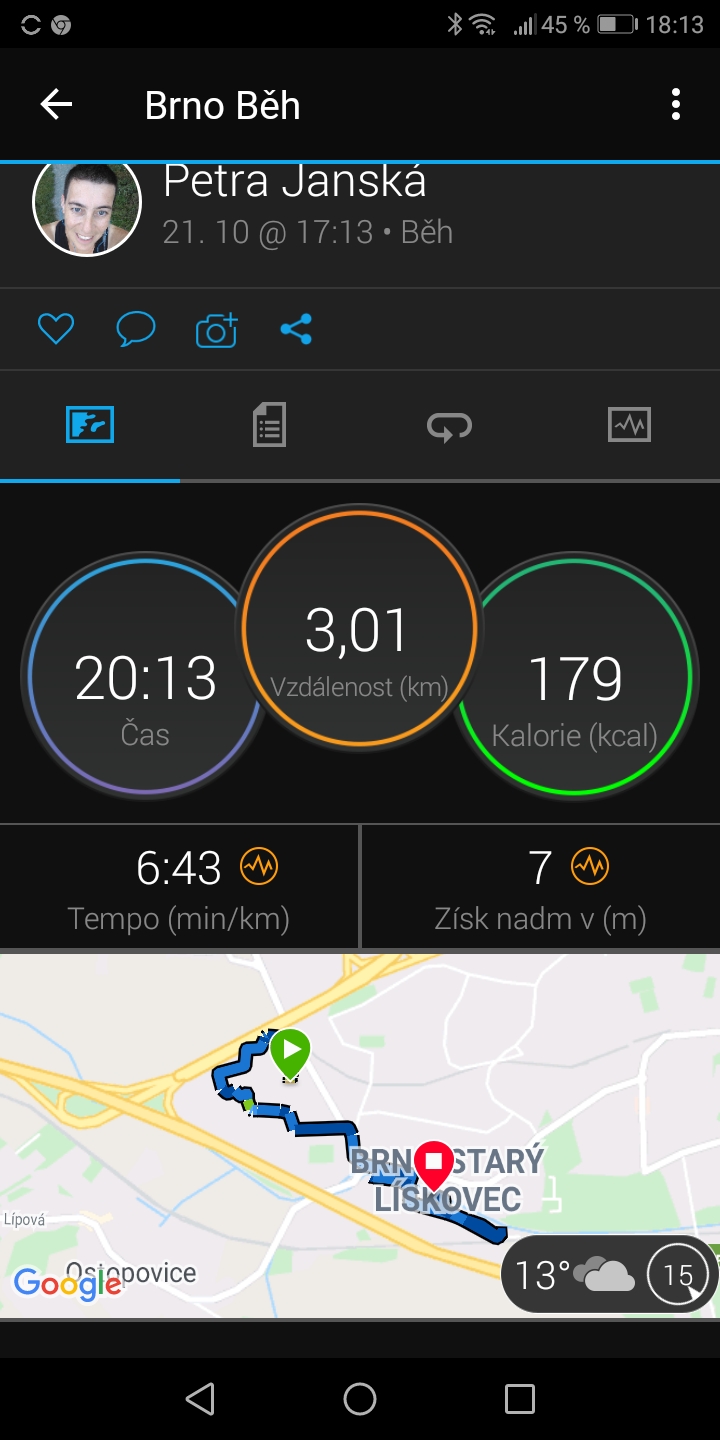The width and height of the screenshot is (720, 1440).
Task: Like this run with the heart icon
Action: tap(56, 329)
